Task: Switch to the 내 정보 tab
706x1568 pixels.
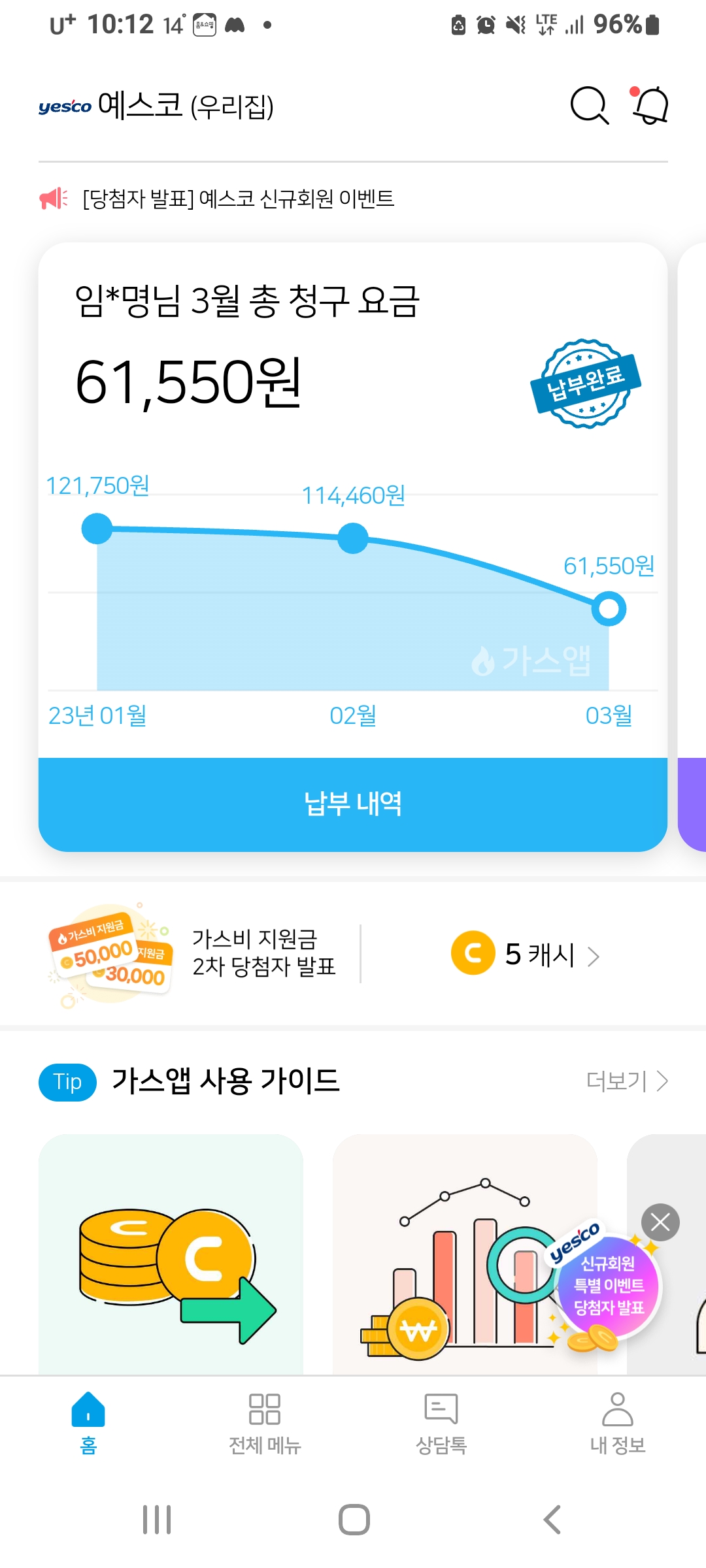Action: 618,1422
